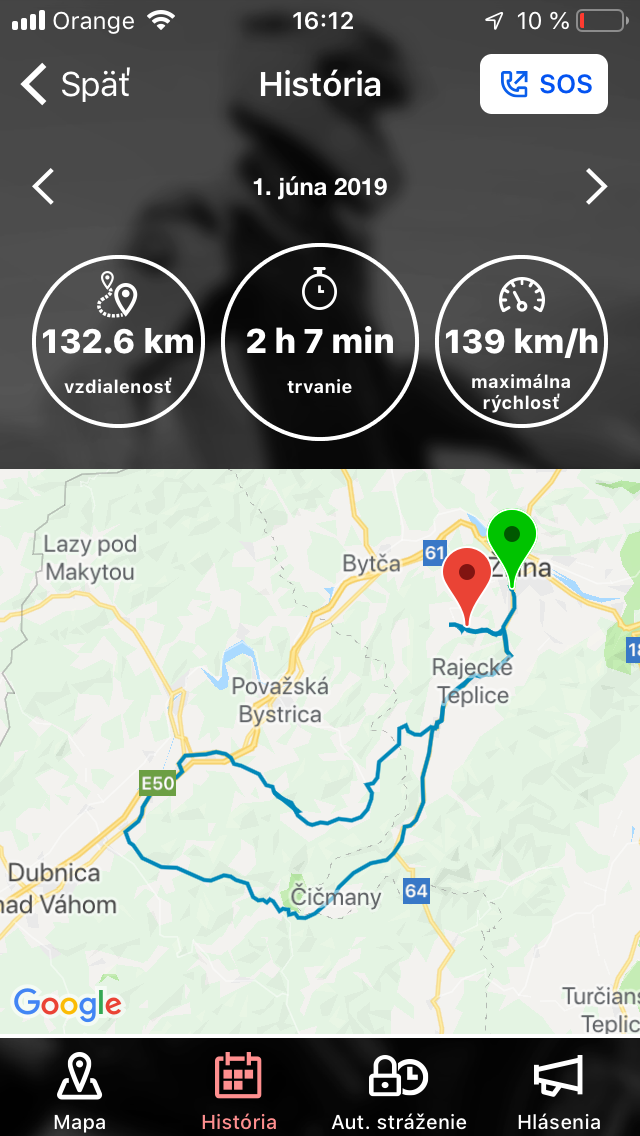Viewport: 640px width, 1136px height.
Task: Tap the green start marker on map
Action: pos(512,537)
